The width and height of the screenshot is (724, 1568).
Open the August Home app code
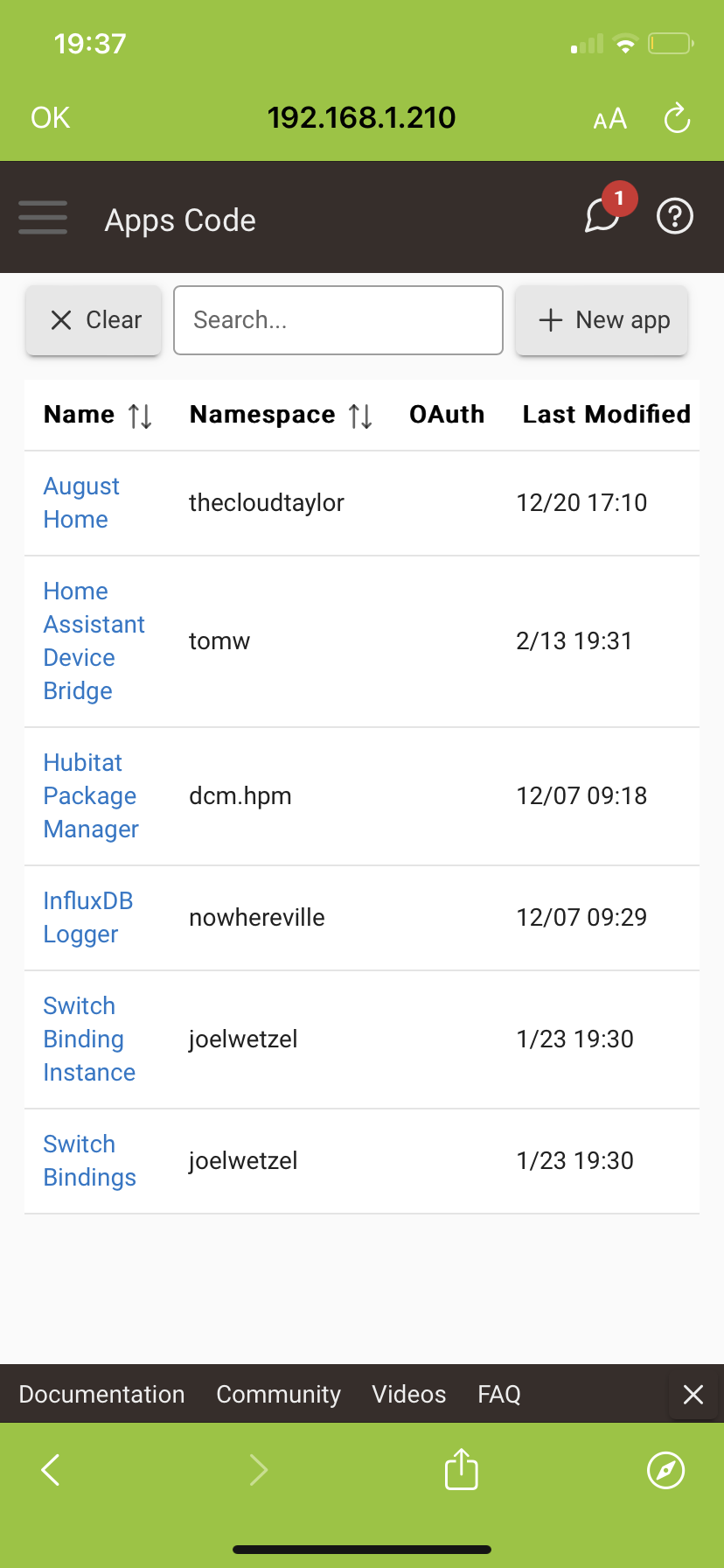click(x=81, y=503)
